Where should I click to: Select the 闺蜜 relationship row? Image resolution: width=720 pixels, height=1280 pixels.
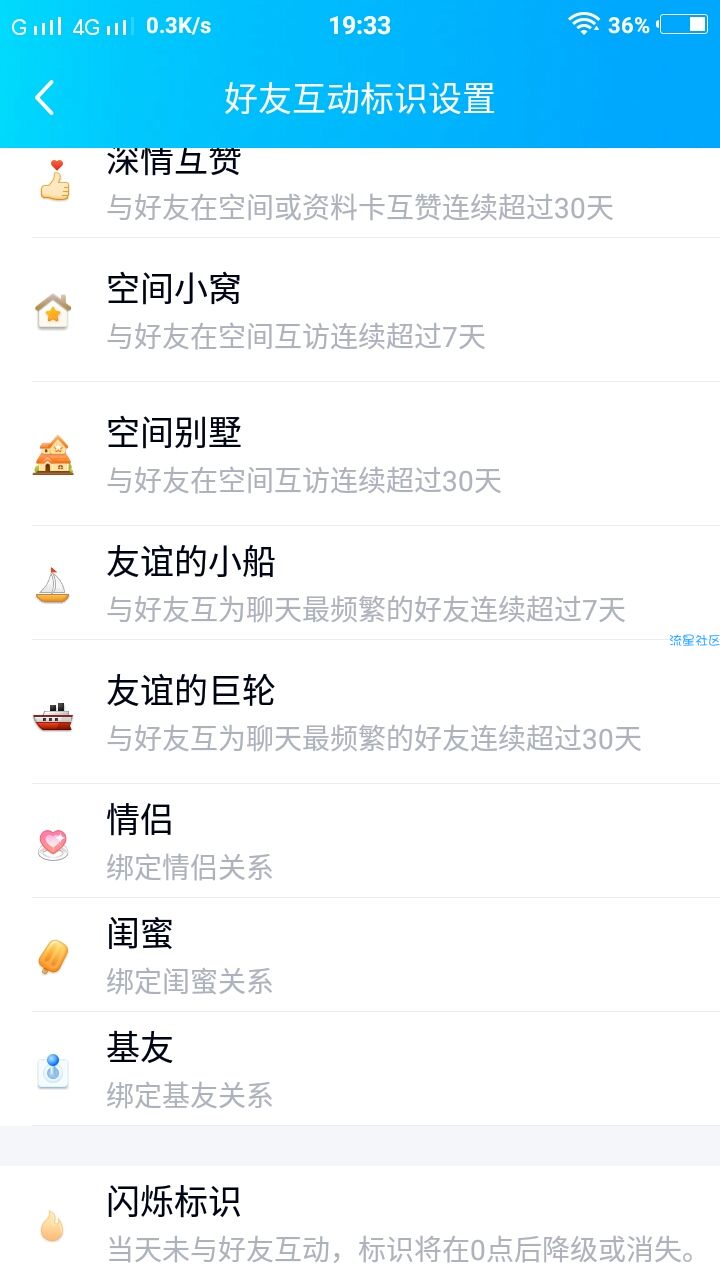tap(360, 955)
